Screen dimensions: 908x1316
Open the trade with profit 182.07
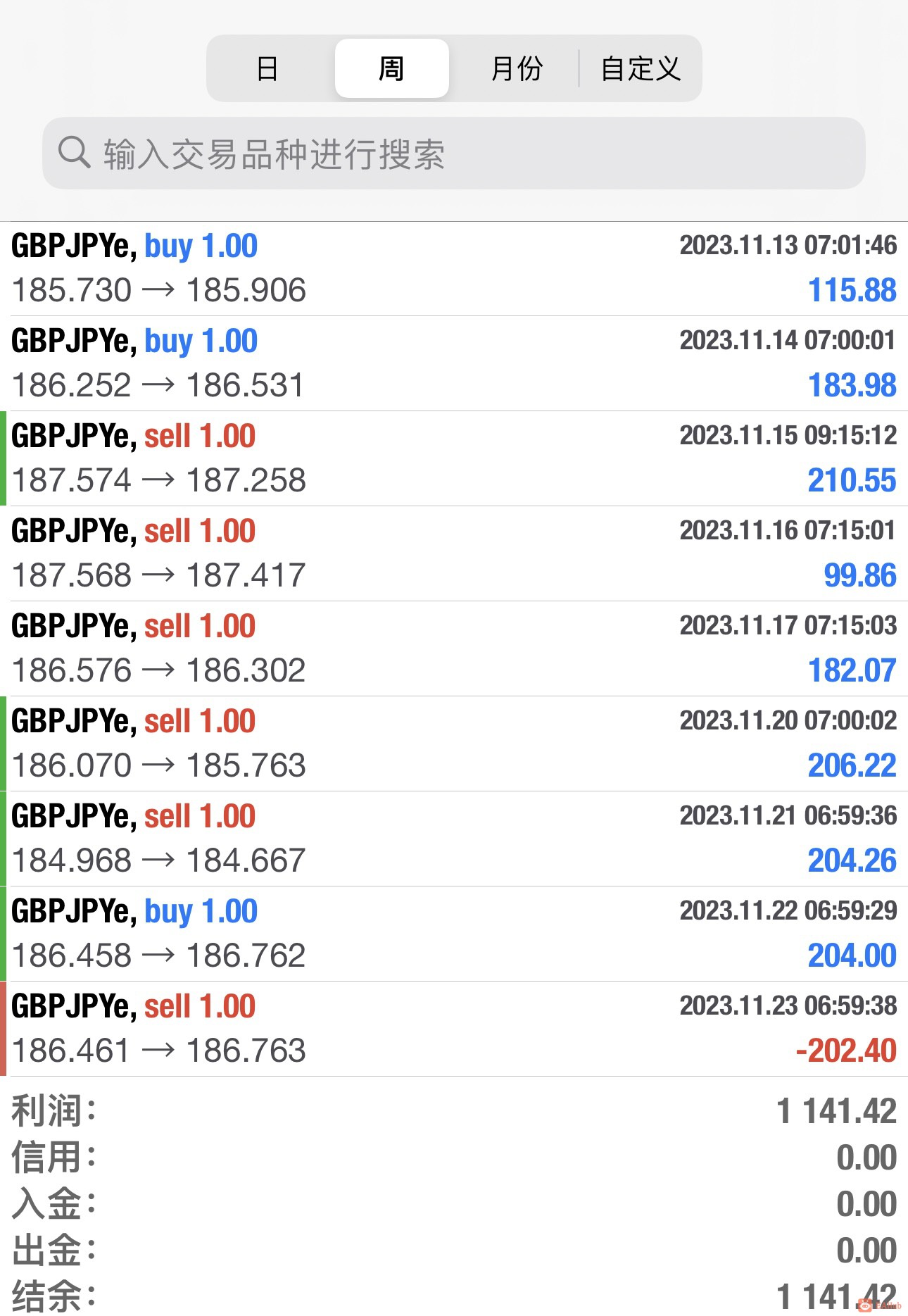(x=453, y=648)
